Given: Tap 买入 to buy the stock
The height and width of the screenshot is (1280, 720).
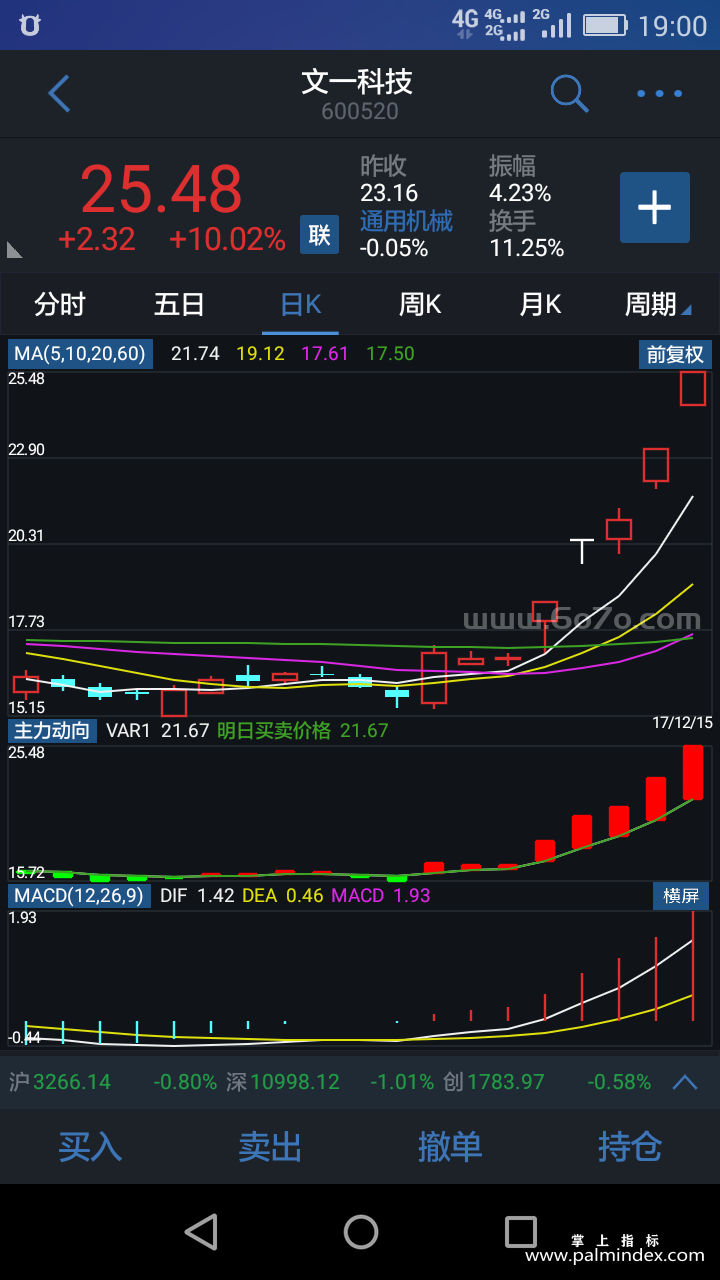Looking at the screenshot, I should [x=90, y=1146].
